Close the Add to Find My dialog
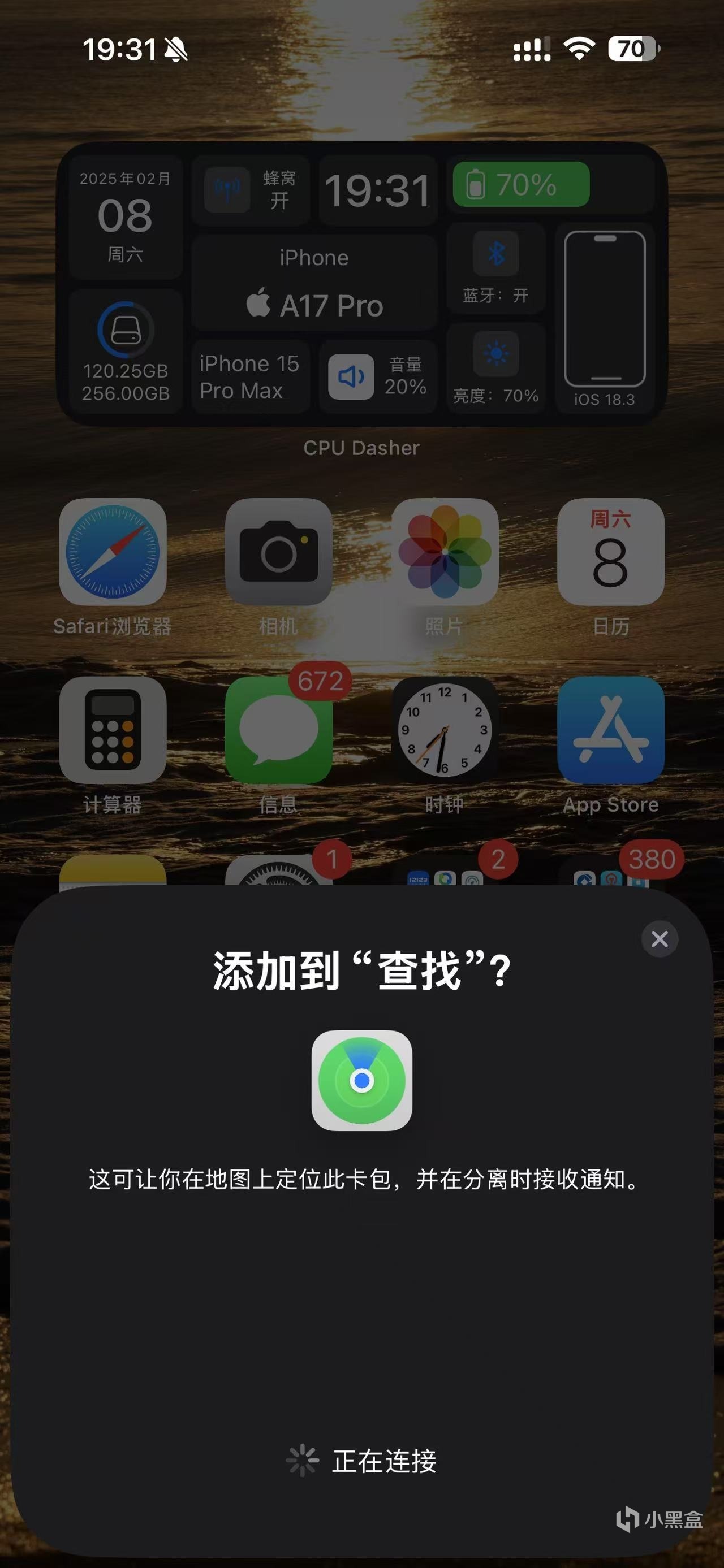724x1568 pixels. coord(660,939)
